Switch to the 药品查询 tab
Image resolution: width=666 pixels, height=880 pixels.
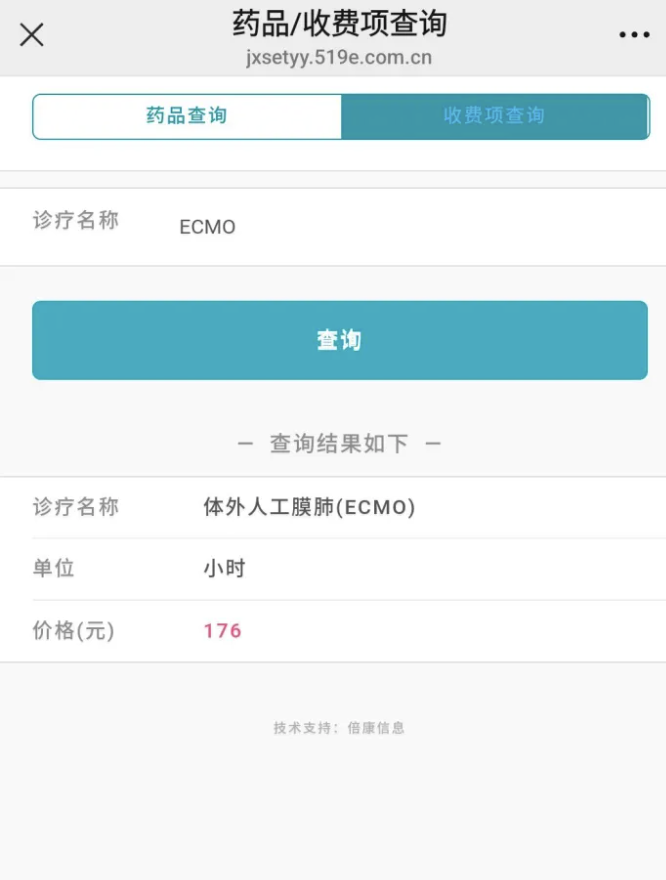click(187, 116)
